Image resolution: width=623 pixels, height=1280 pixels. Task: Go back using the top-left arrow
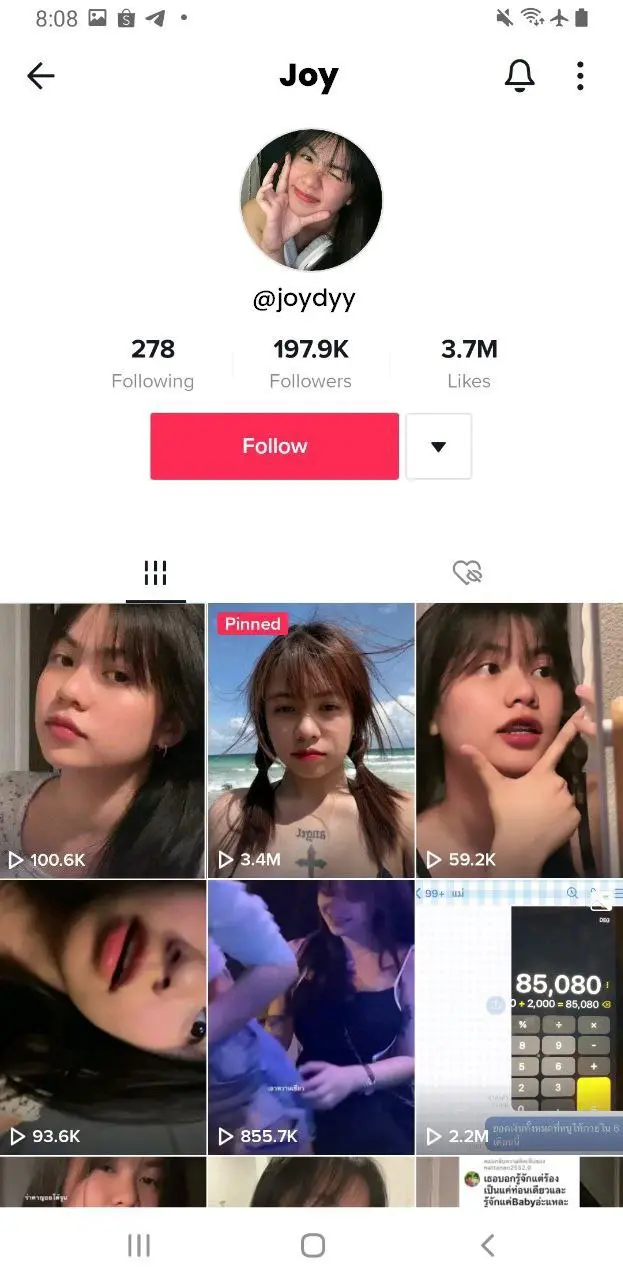pyautogui.click(x=41, y=76)
